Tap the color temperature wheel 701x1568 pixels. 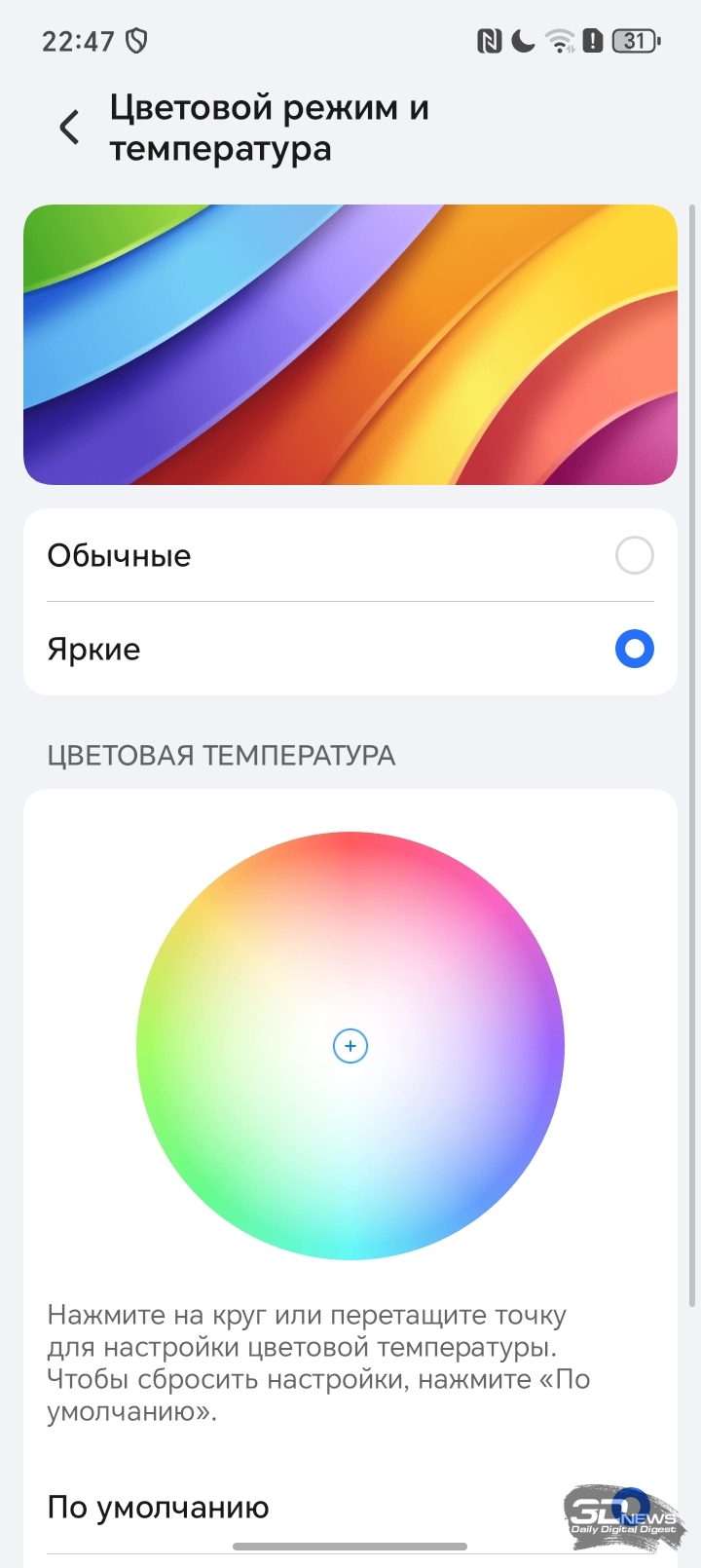click(350, 1045)
